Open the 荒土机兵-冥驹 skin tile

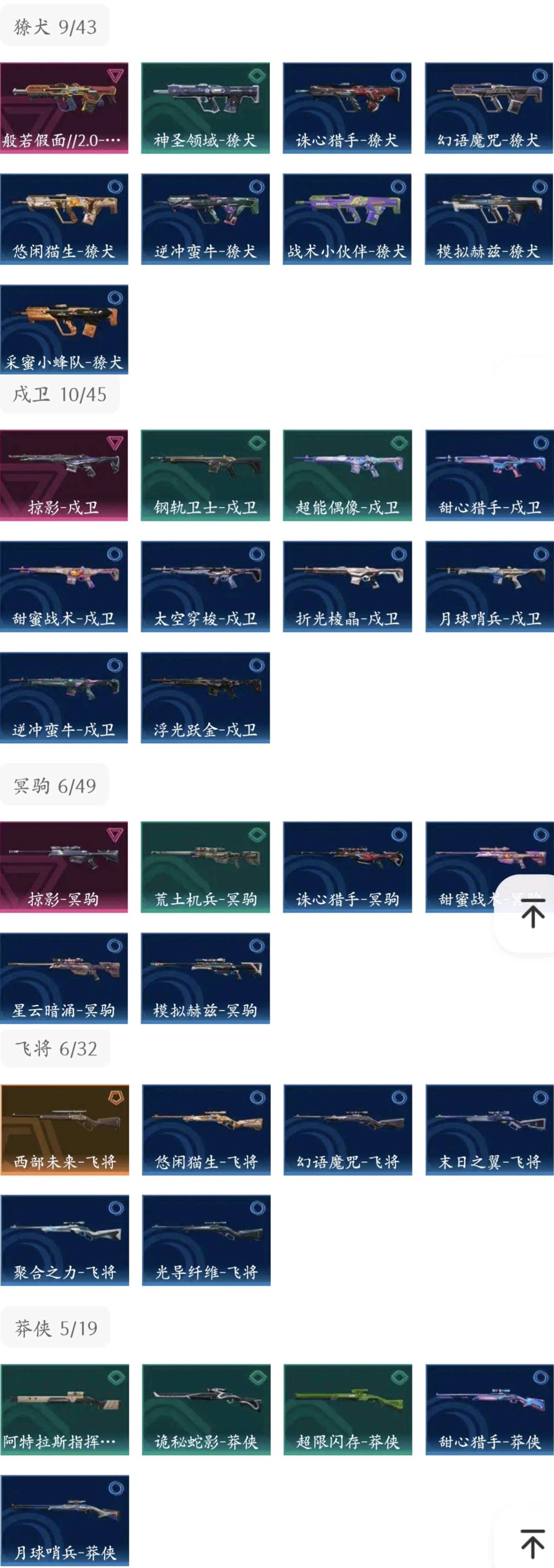click(205, 867)
